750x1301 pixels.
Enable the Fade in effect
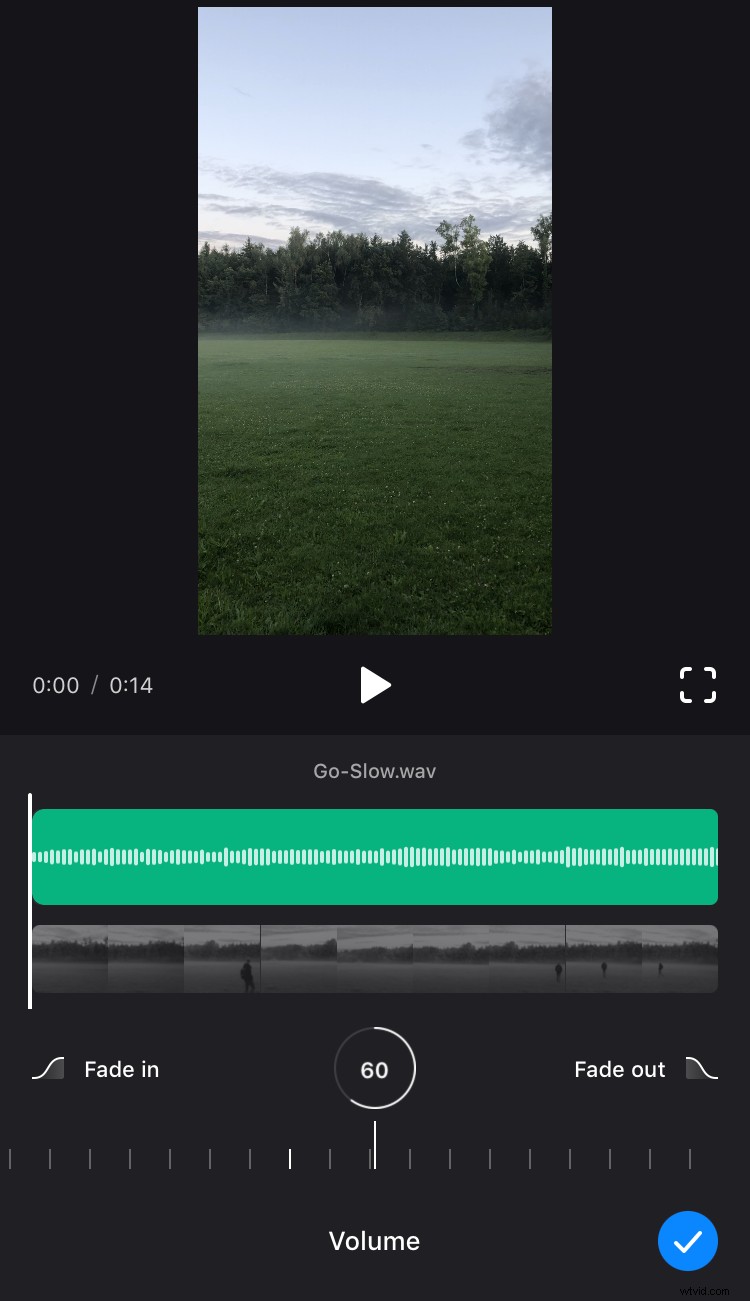point(121,1068)
